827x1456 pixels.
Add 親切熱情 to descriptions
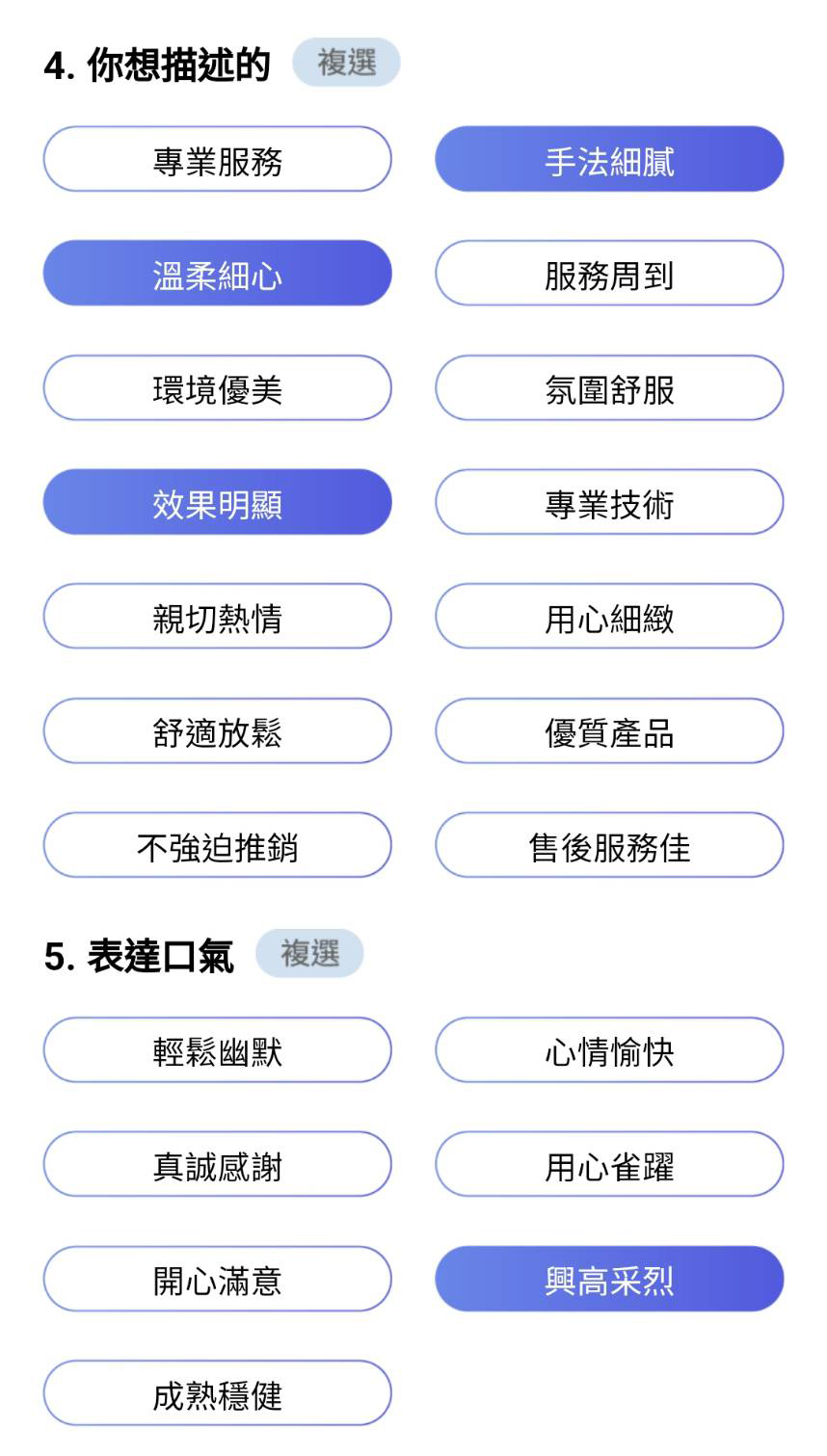218,618
